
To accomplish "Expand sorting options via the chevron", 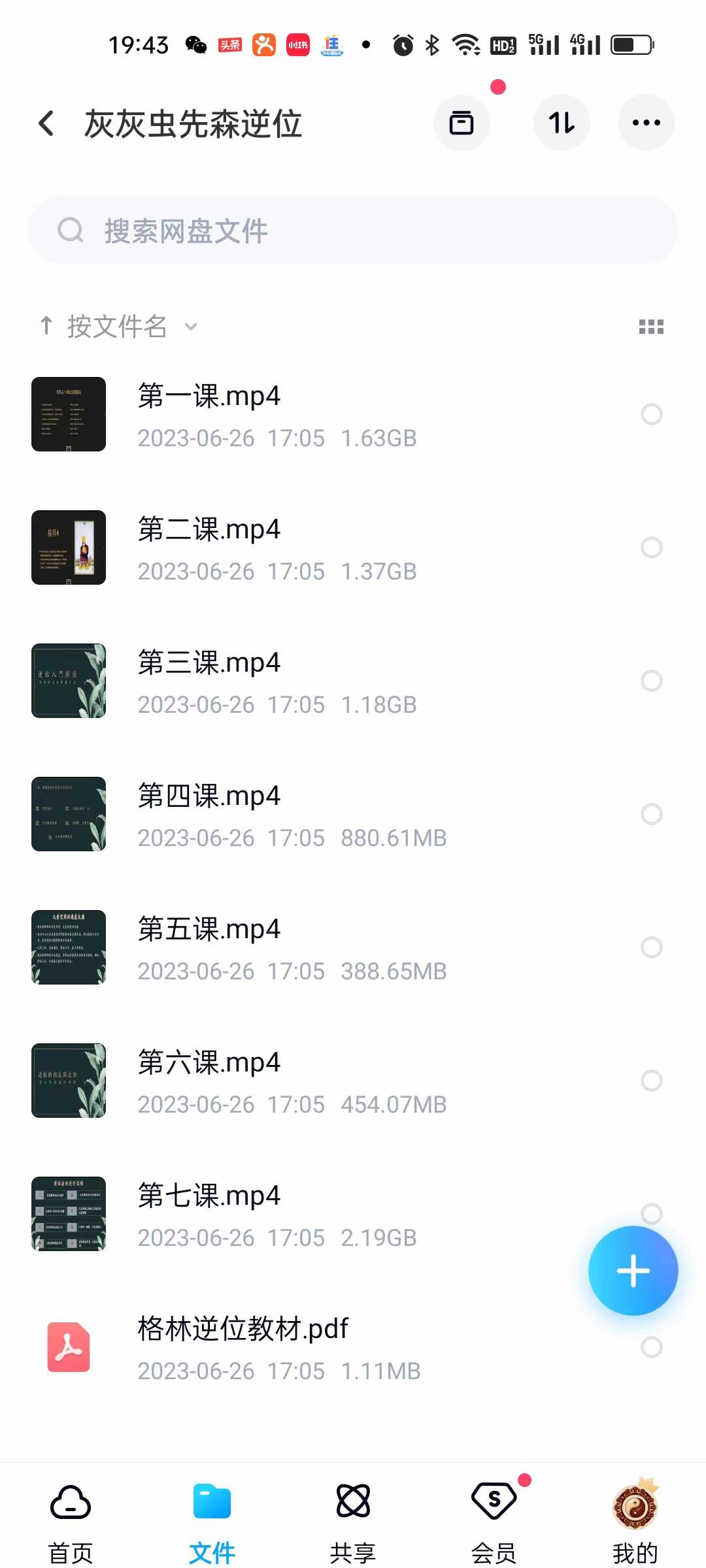I will (190, 327).
